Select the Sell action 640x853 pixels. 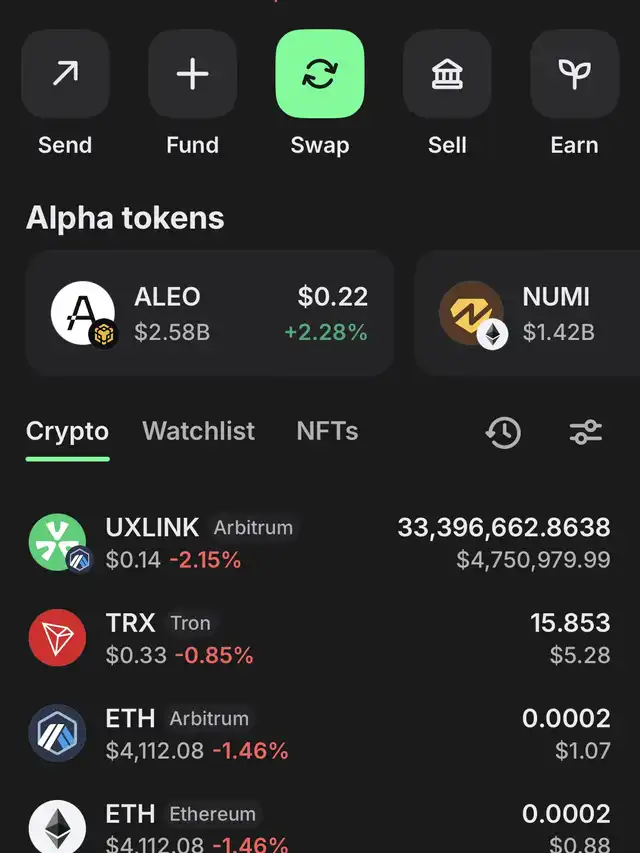click(447, 75)
